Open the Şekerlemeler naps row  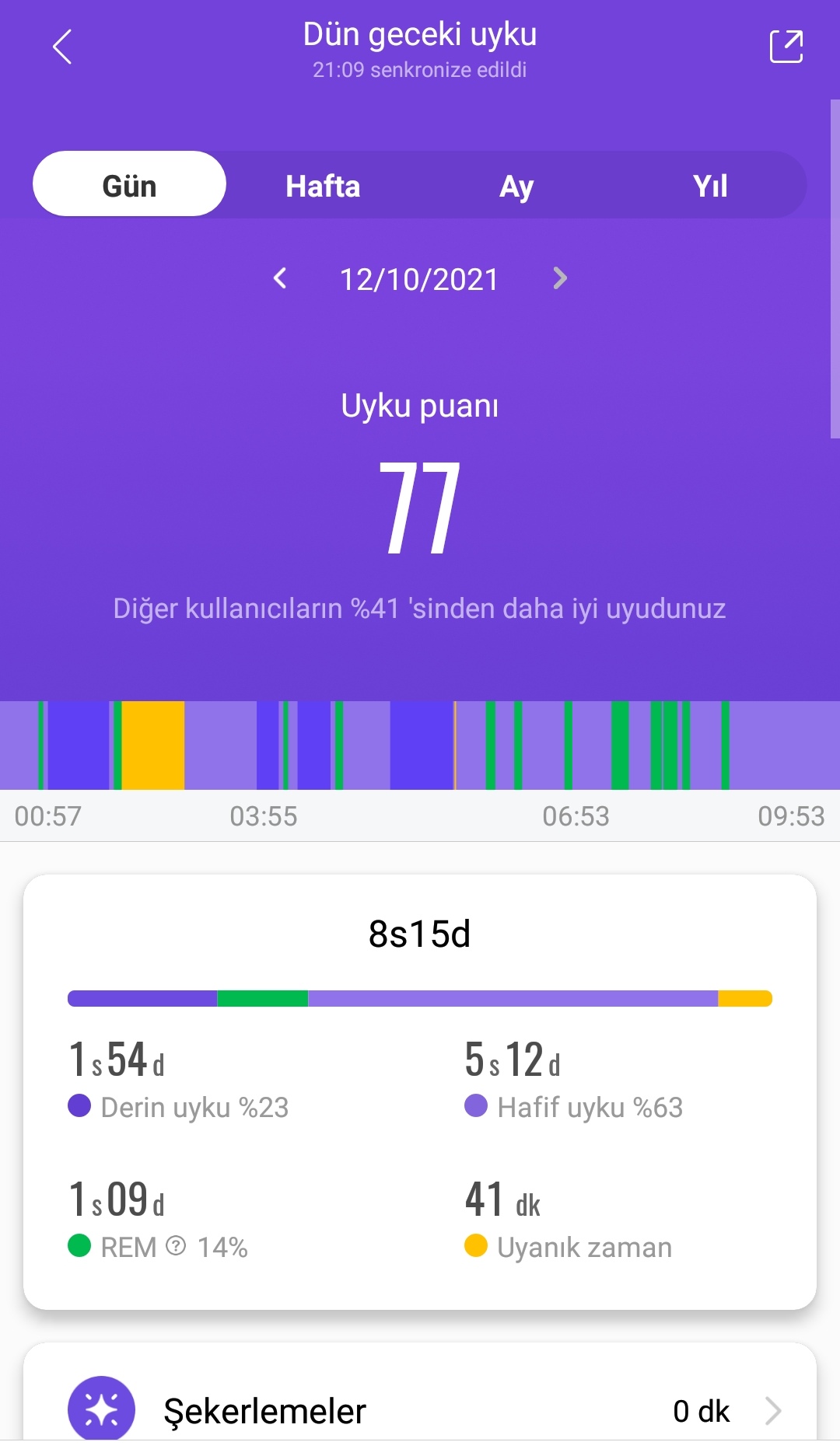coord(420,1410)
